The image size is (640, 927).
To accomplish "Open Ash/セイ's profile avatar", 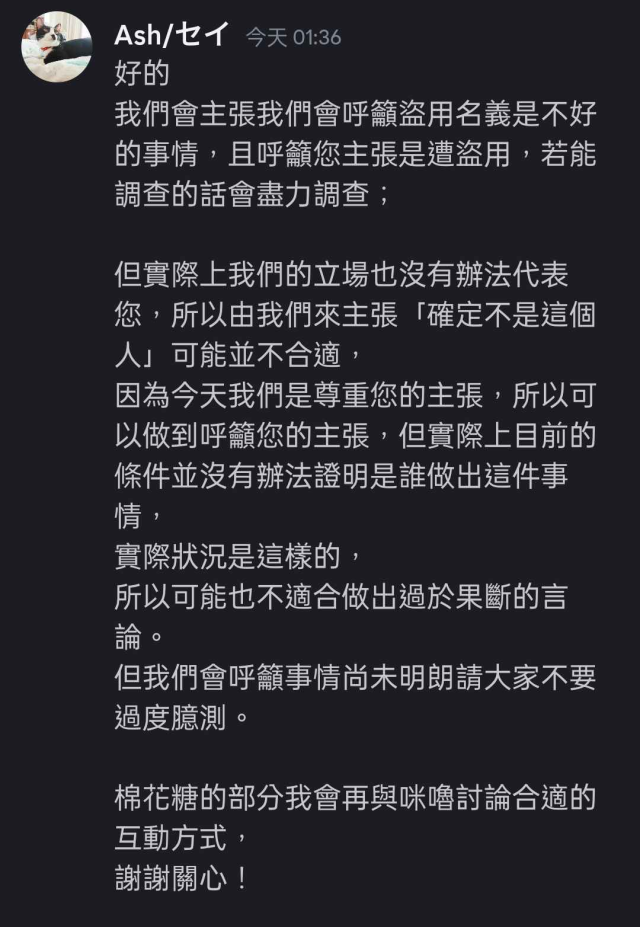I will pyautogui.click(x=57, y=46).
